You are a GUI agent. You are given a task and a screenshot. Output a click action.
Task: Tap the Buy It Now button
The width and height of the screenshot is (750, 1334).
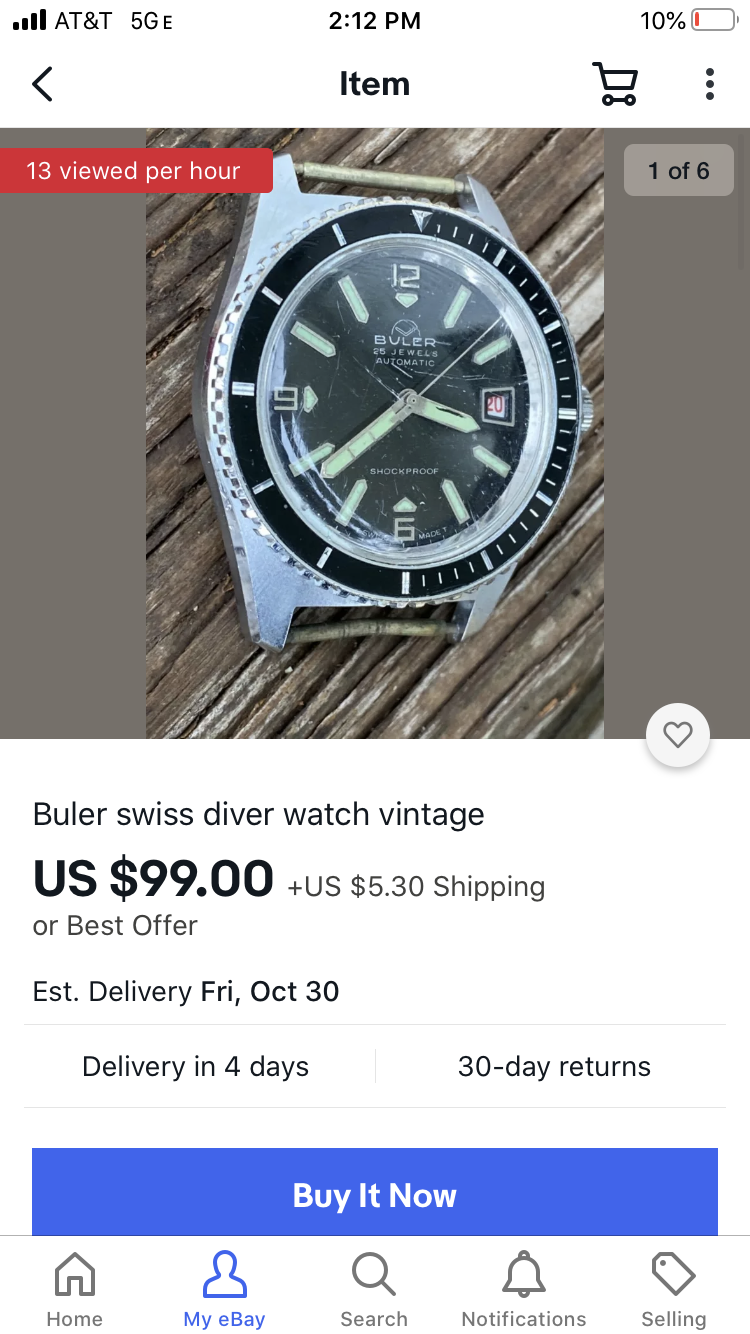[x=375, y=1194]
